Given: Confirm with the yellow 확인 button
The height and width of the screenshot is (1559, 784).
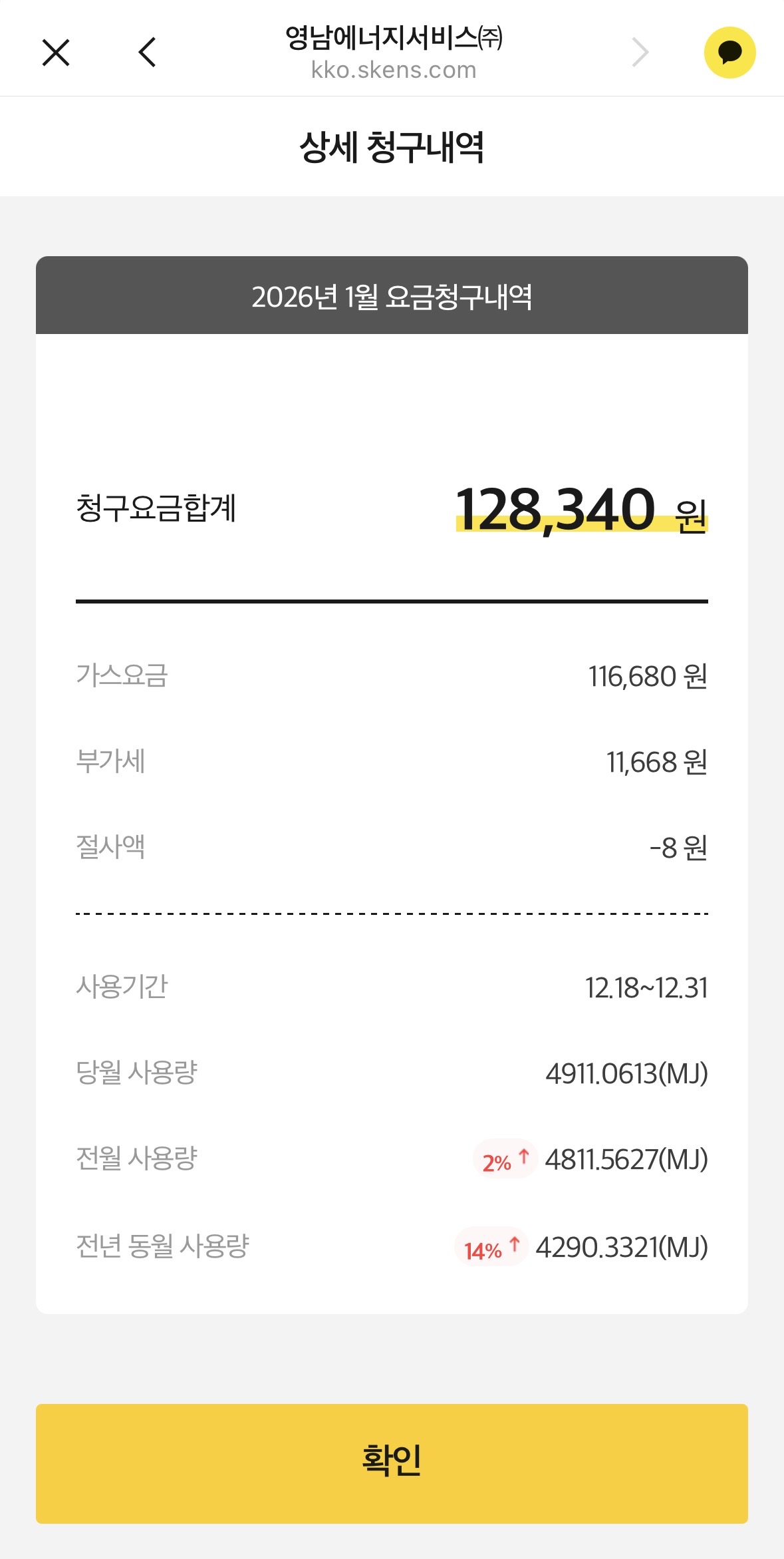Looking at the screenshot, I should (392, 1463).
